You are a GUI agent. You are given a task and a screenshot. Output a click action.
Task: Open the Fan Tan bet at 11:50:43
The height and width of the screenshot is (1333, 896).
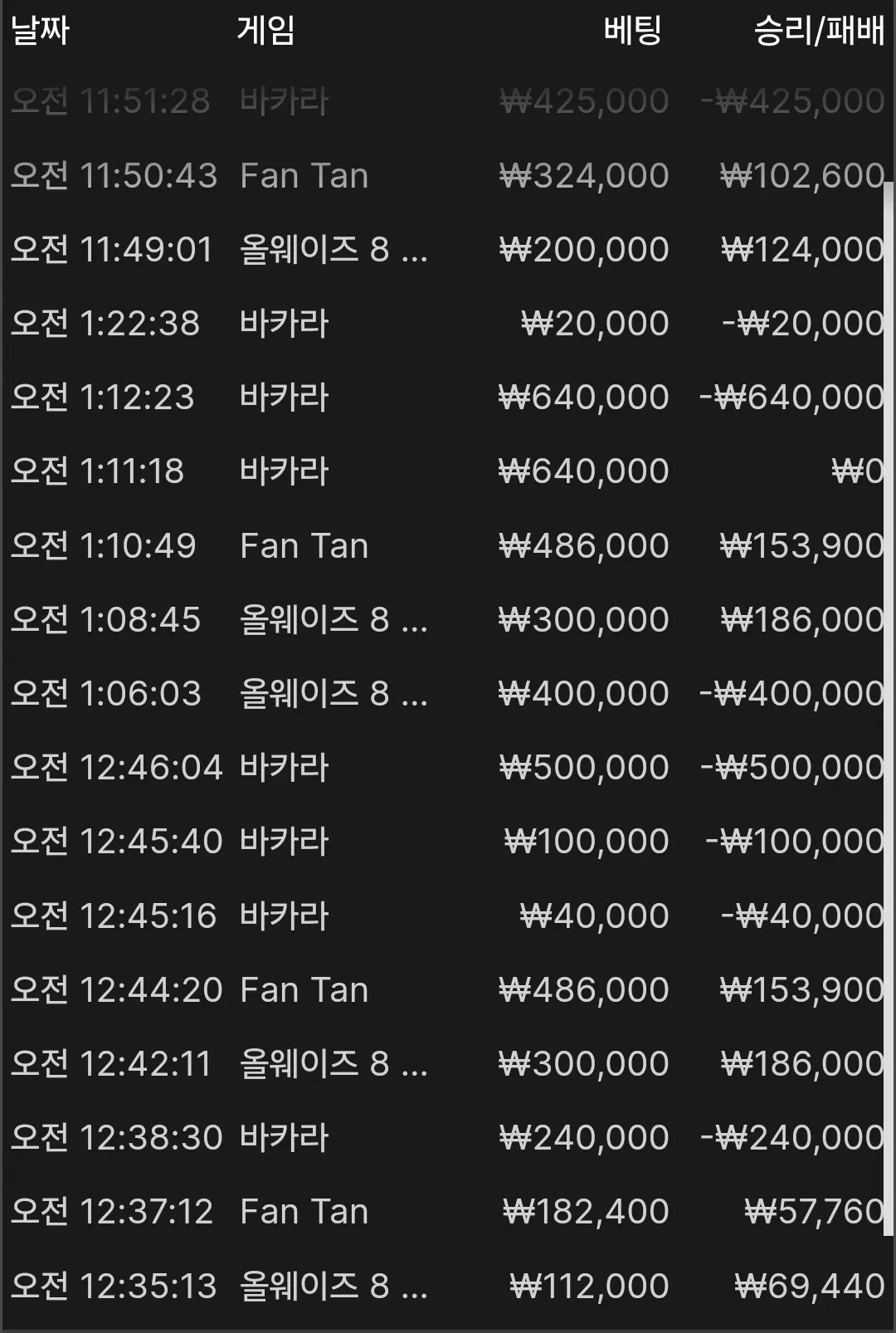[448, 176]
